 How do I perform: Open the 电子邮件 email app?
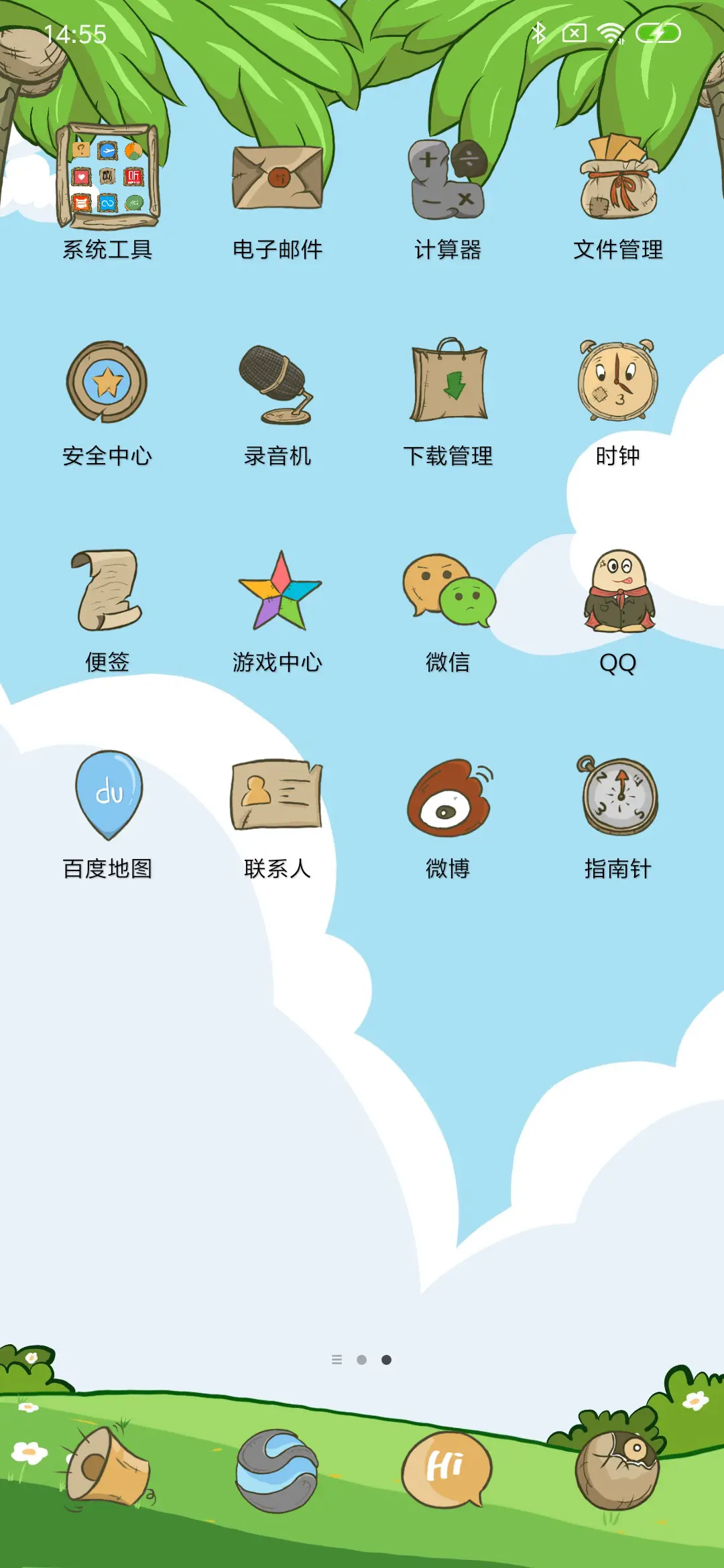(277, 178)
